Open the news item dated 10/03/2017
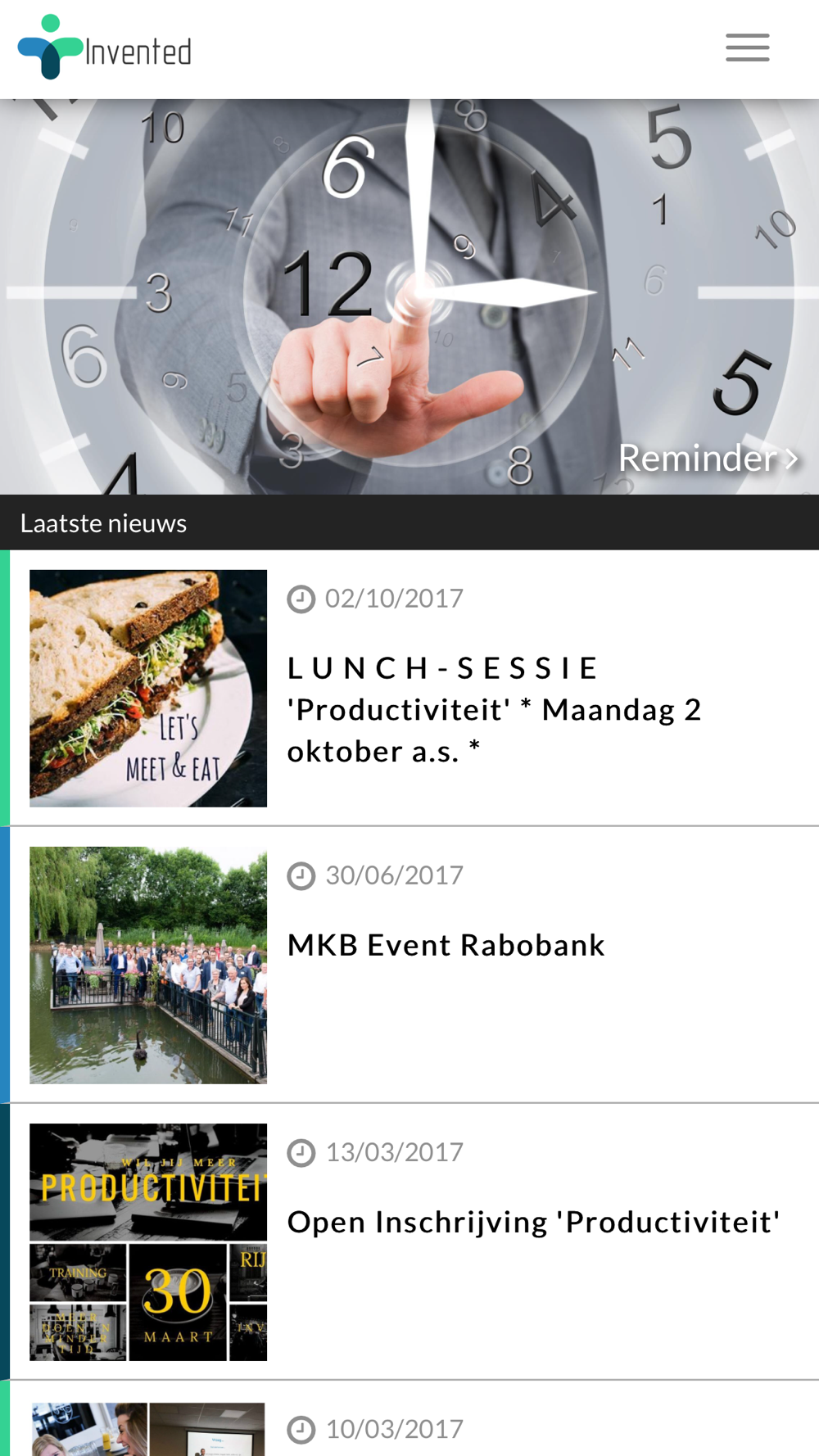 (394, 1429)
